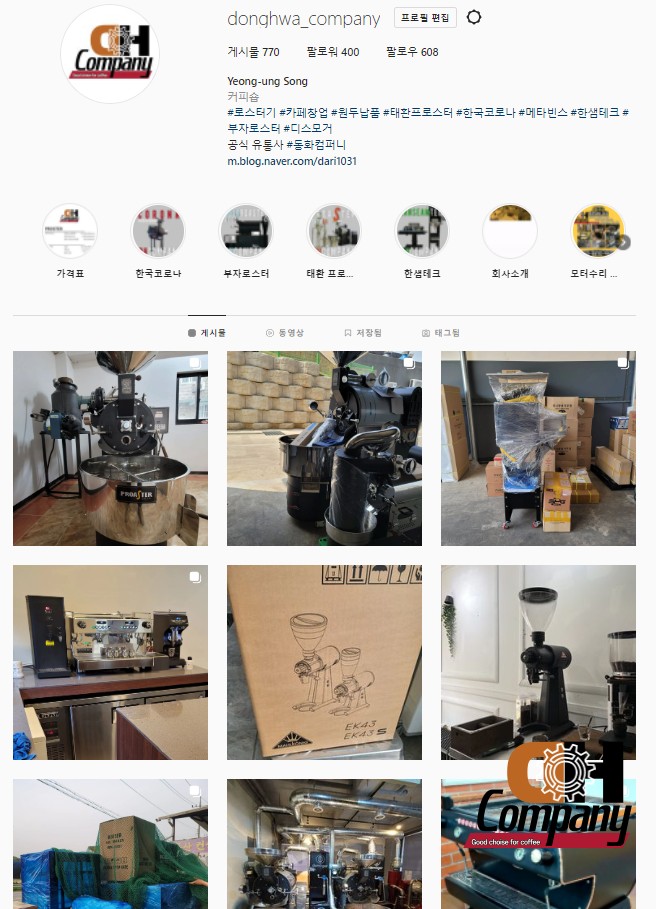Open the 팔로워 400 followers list

click(334, 52)
